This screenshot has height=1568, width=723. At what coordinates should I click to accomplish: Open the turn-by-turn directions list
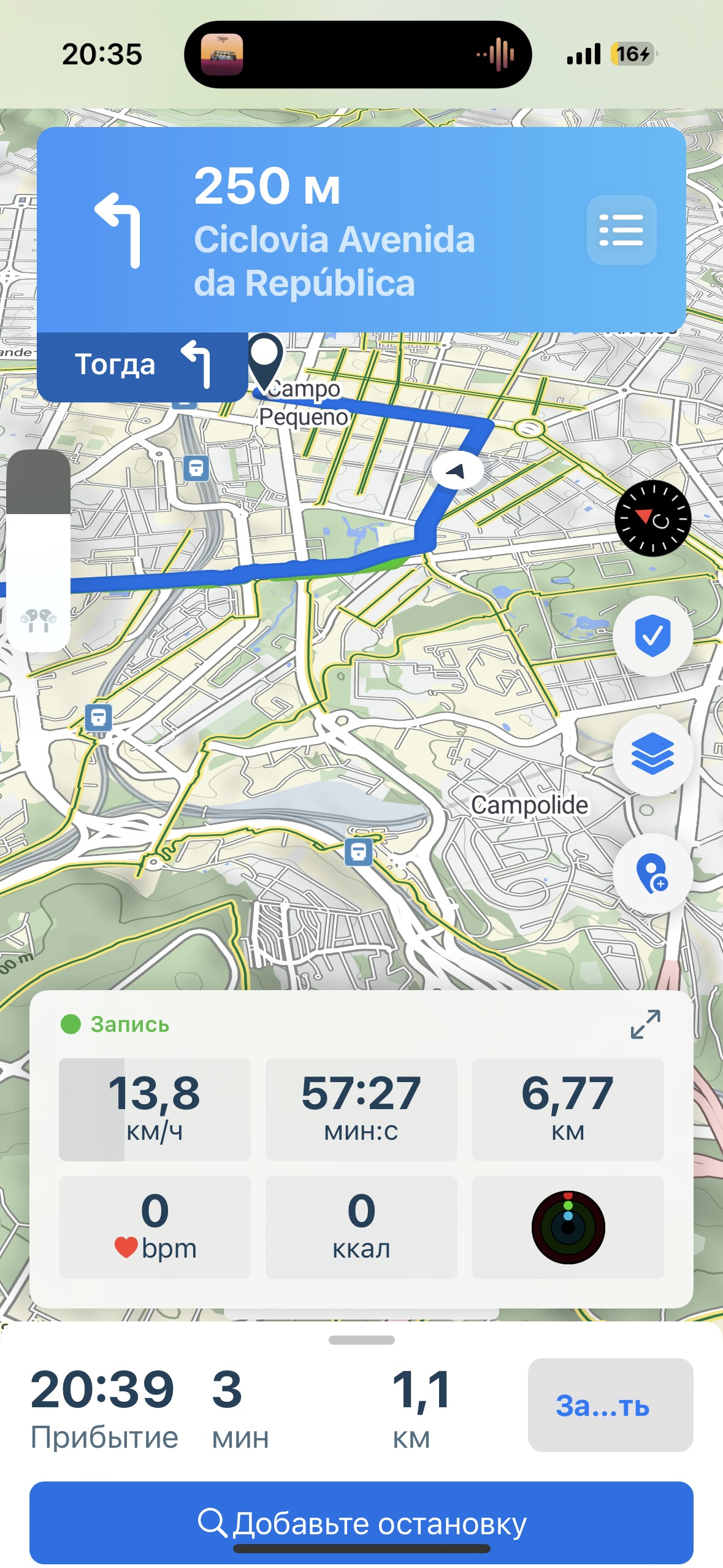point(621,230)
